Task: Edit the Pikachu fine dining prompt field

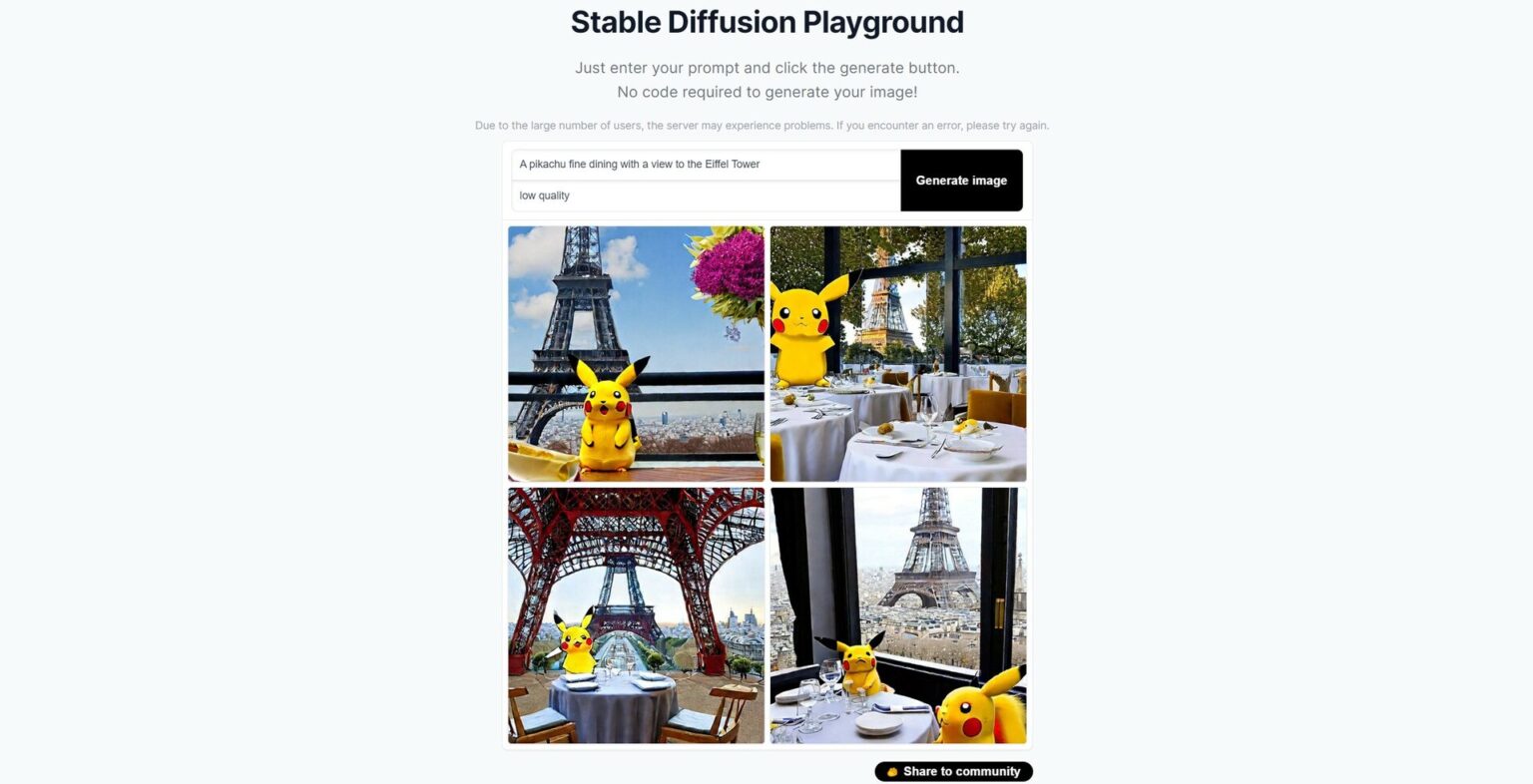Action: pyautogui.click(x=705, y=165)
